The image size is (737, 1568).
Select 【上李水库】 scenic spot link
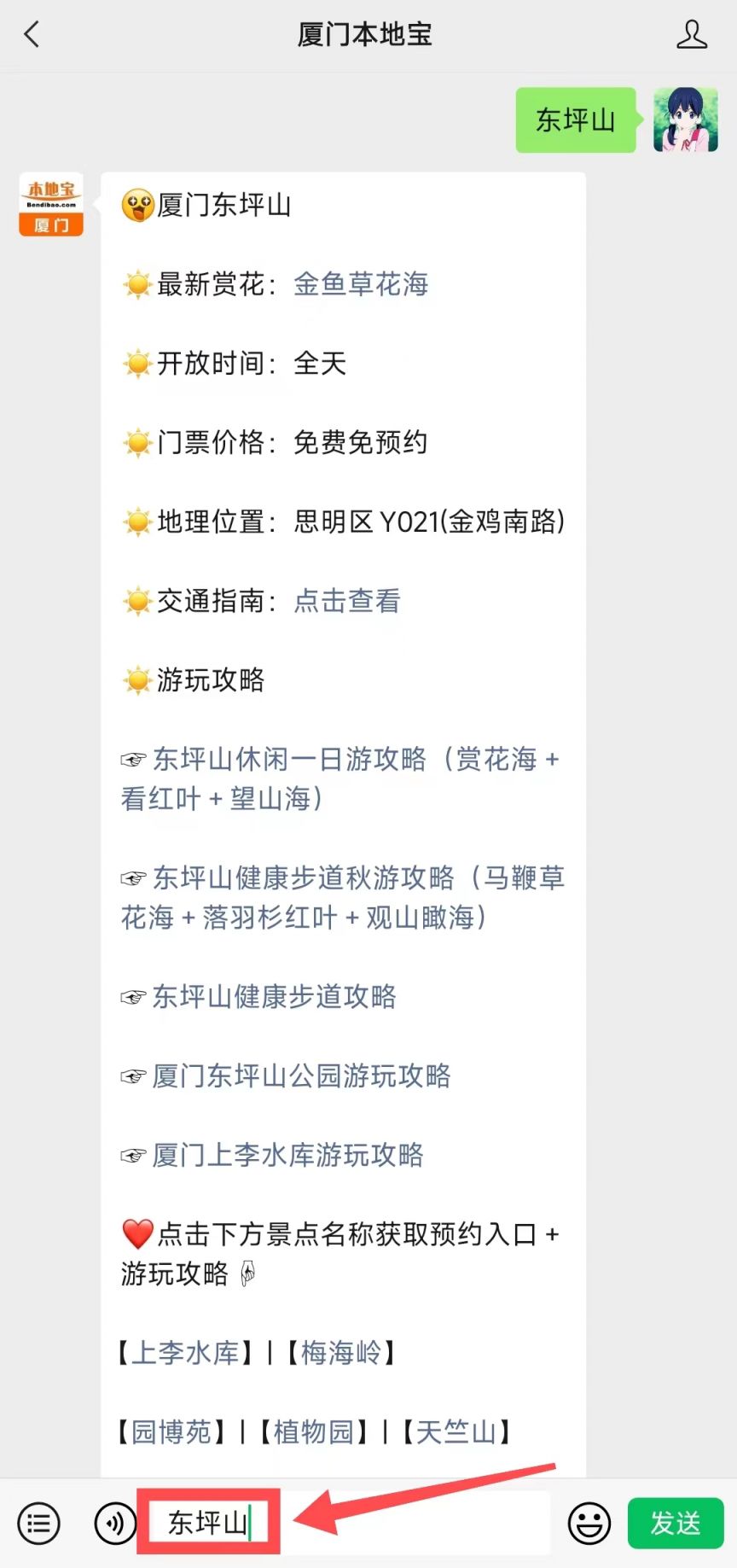(185, 1353)
